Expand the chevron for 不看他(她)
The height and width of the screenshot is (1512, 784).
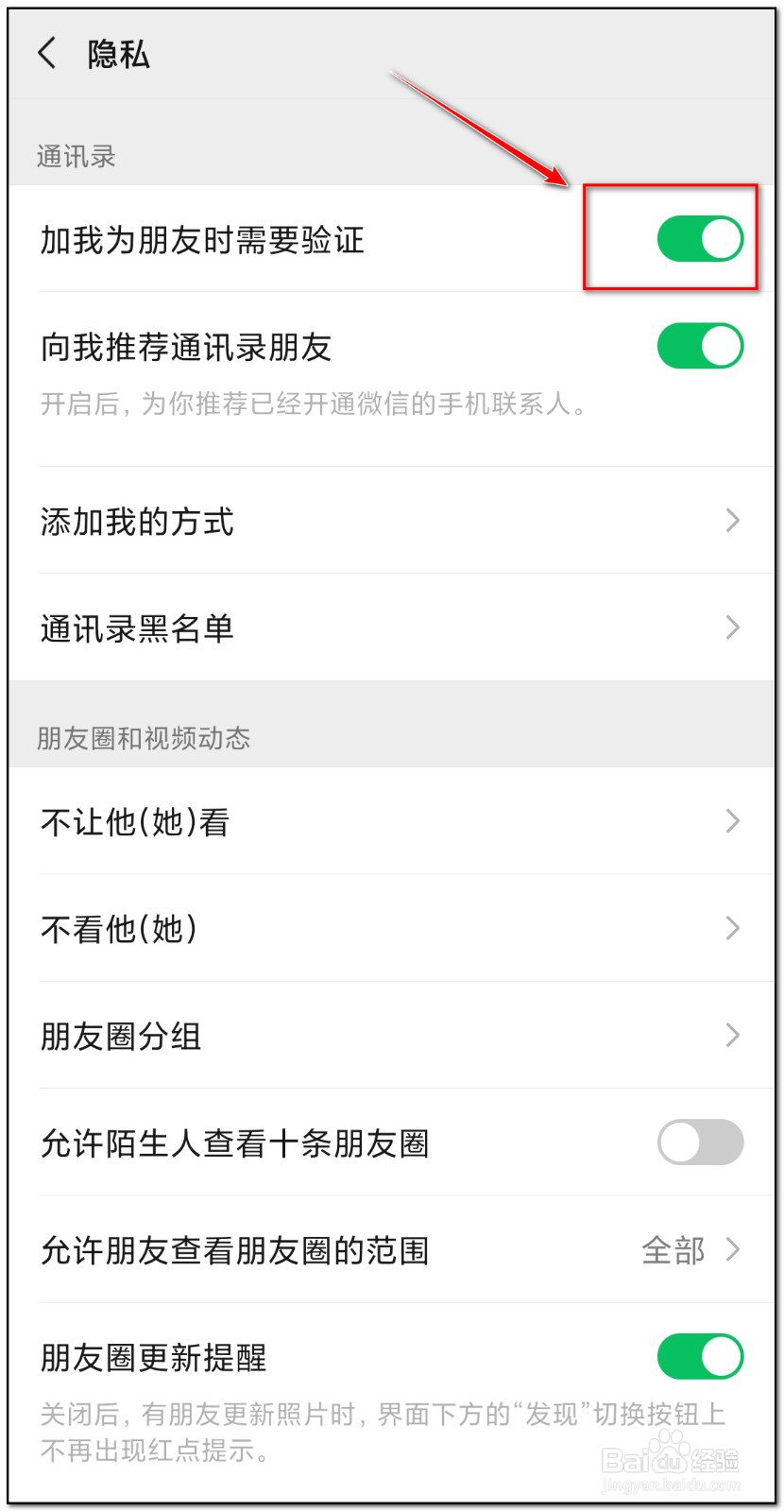(734, 928)
